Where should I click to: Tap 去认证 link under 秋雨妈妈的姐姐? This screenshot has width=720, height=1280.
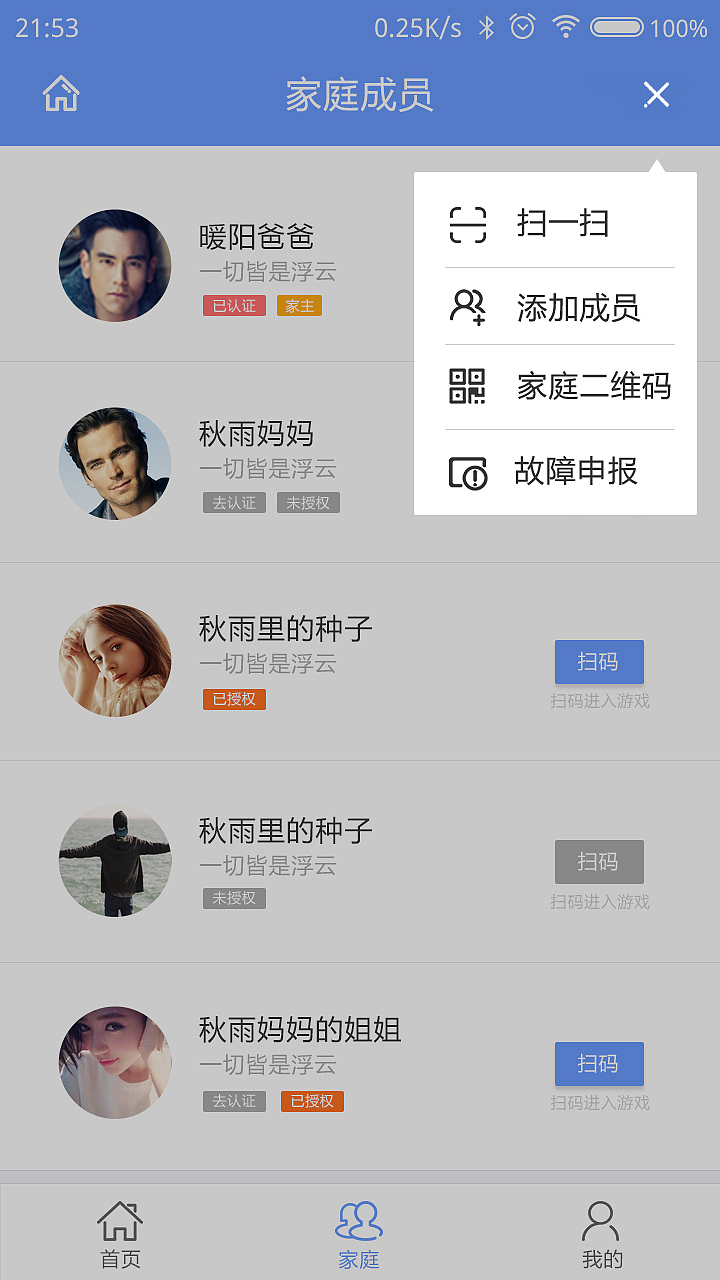tap(233, 1101)
